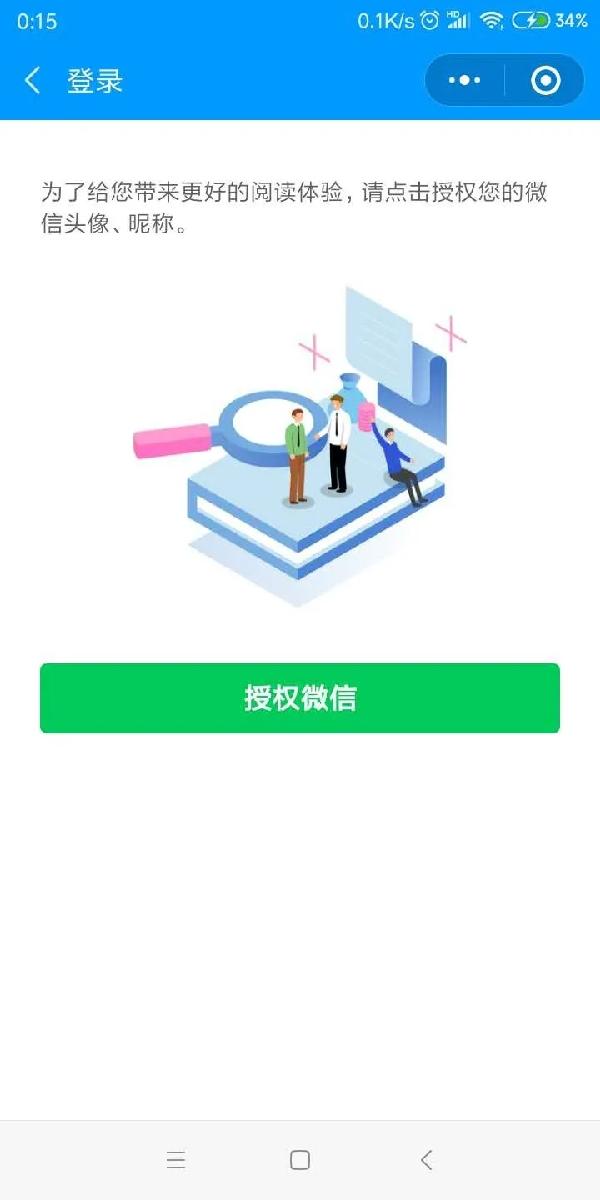The image size is (600, 1200).
Task: Tap the 授权微信 button
Action: point(300,698)
